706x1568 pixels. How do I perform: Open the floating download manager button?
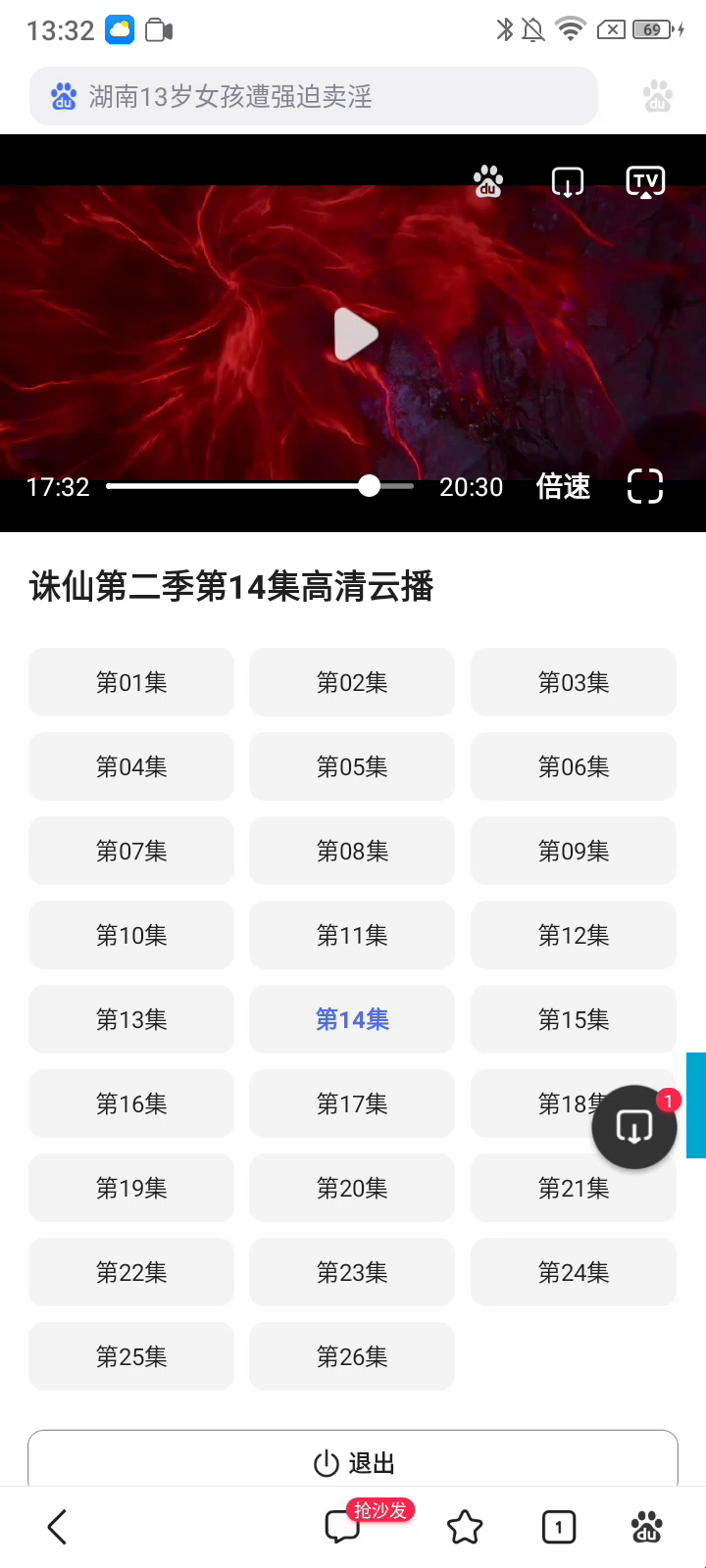pyautogui.click(x=634, y=1127)
